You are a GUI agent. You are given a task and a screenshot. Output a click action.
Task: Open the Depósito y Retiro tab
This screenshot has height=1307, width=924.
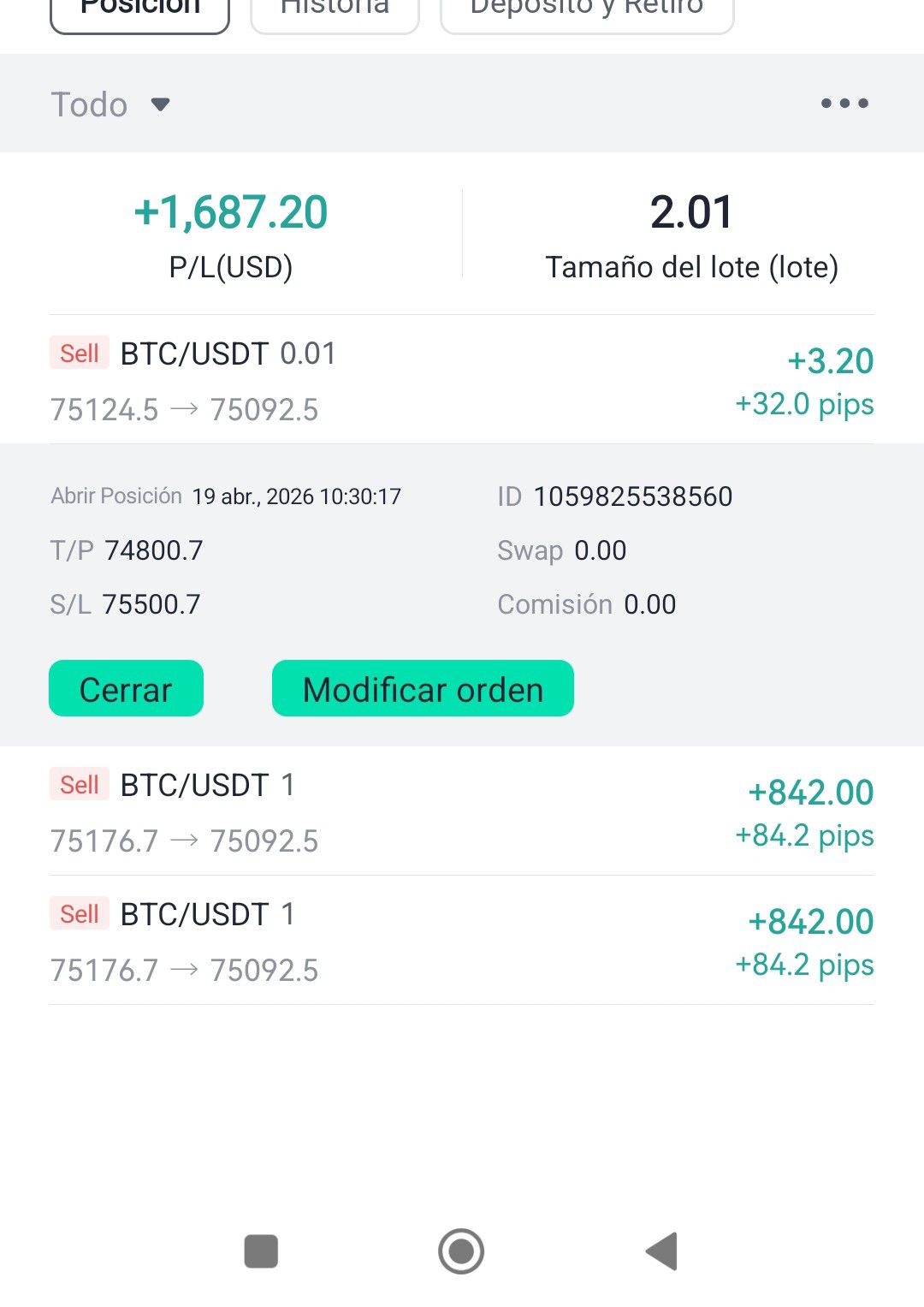tap(587, 10)
